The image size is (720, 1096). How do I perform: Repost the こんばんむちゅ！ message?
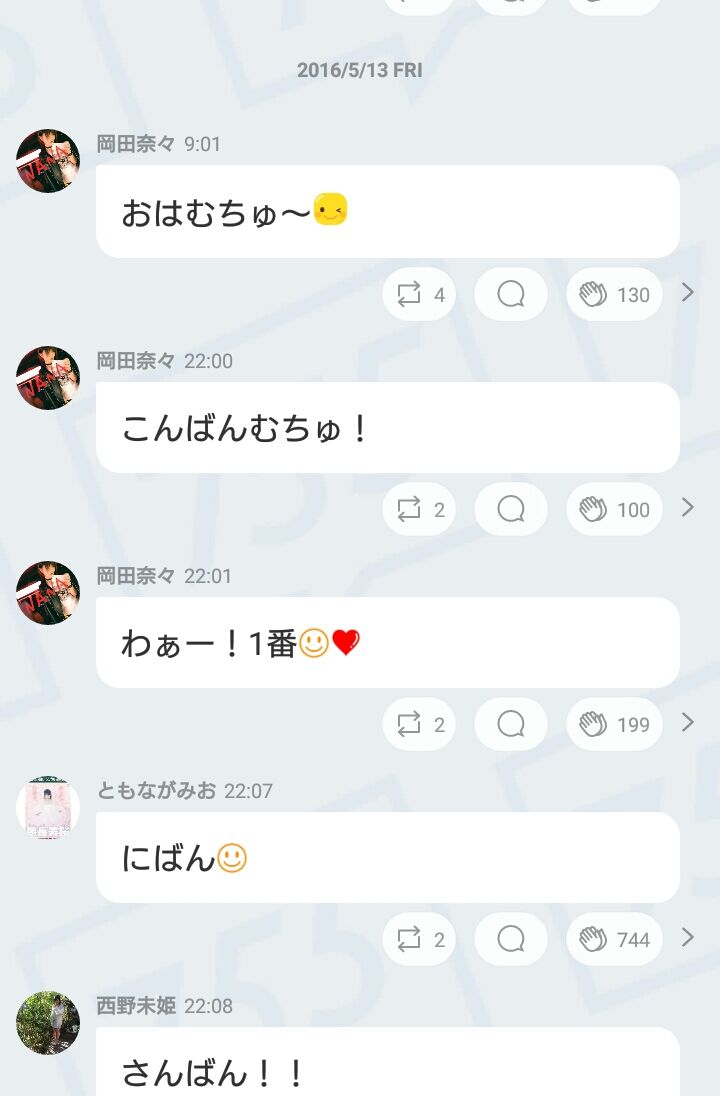pyautogui.click(x=419, y=509)
